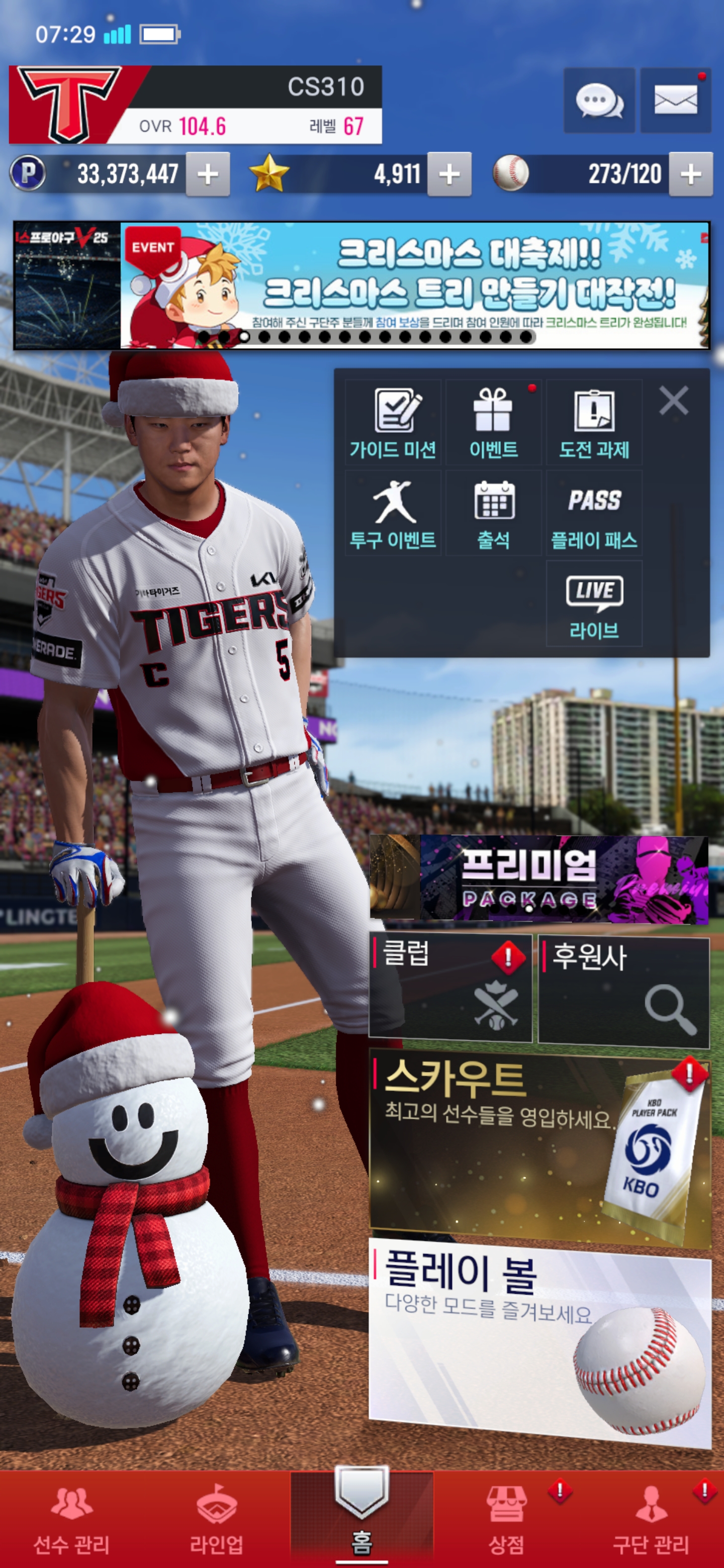
Task: Check 출석 attendance calendar
Action: 493,513
